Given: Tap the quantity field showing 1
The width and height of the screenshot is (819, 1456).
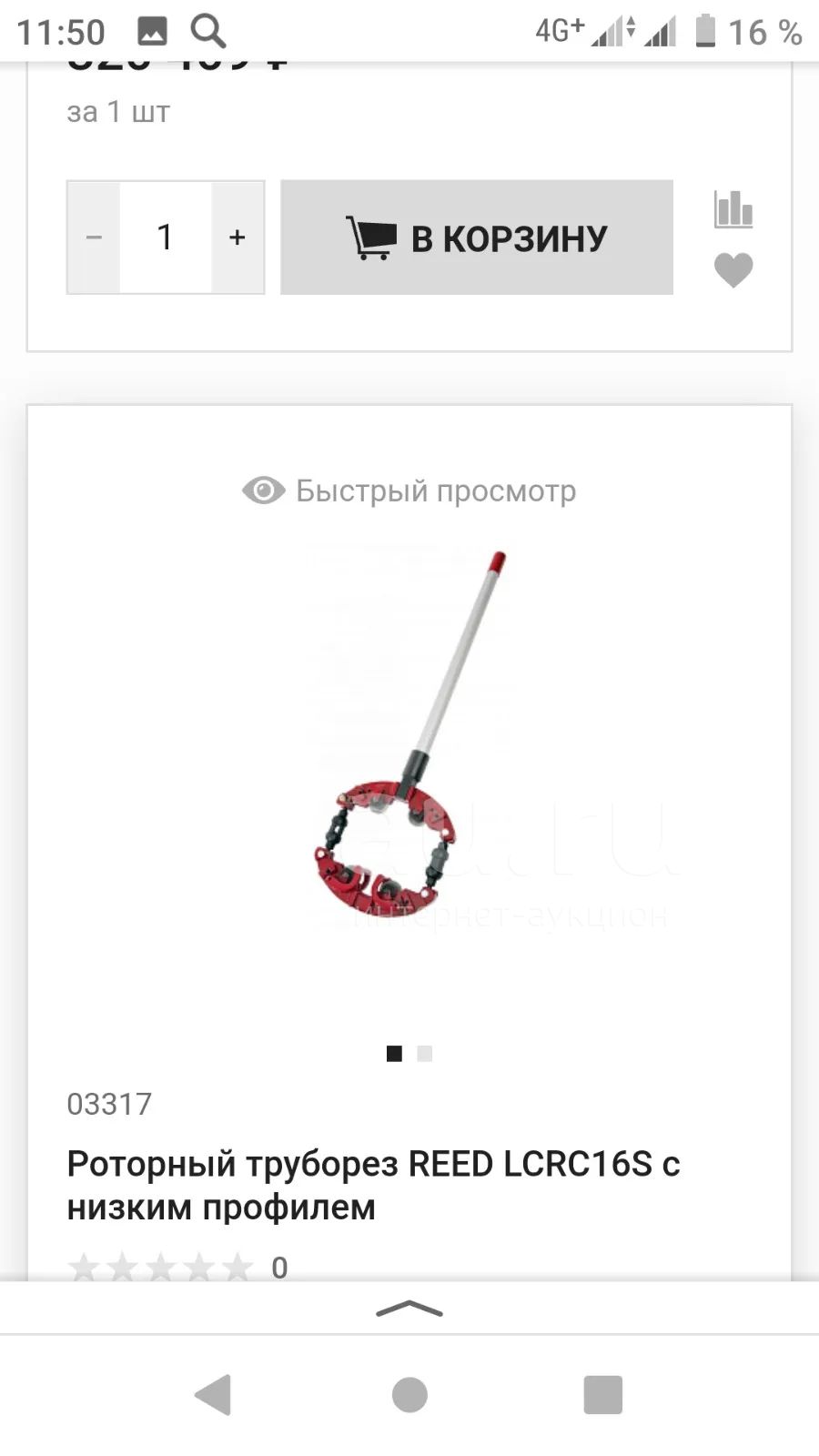Looking at the screenshot, I should 166,238.
